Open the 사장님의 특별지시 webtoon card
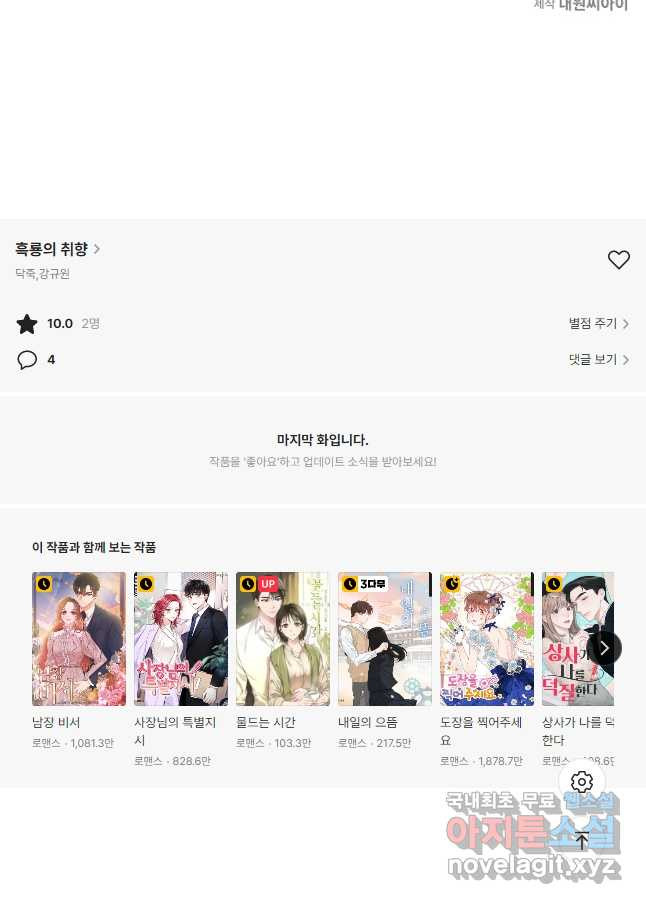This screenshot has height=904, width=646. (181, 640)
